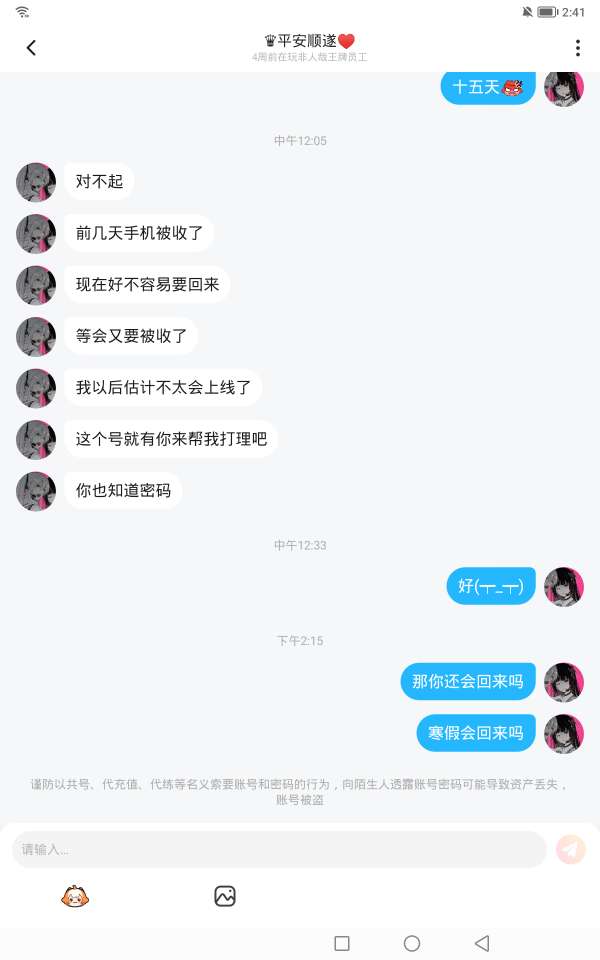Image resolution: width=600 pixels, height=960 pixels.
Task: Open the sender's avatar beside 对不起
Action: click(x=36, y=182)
